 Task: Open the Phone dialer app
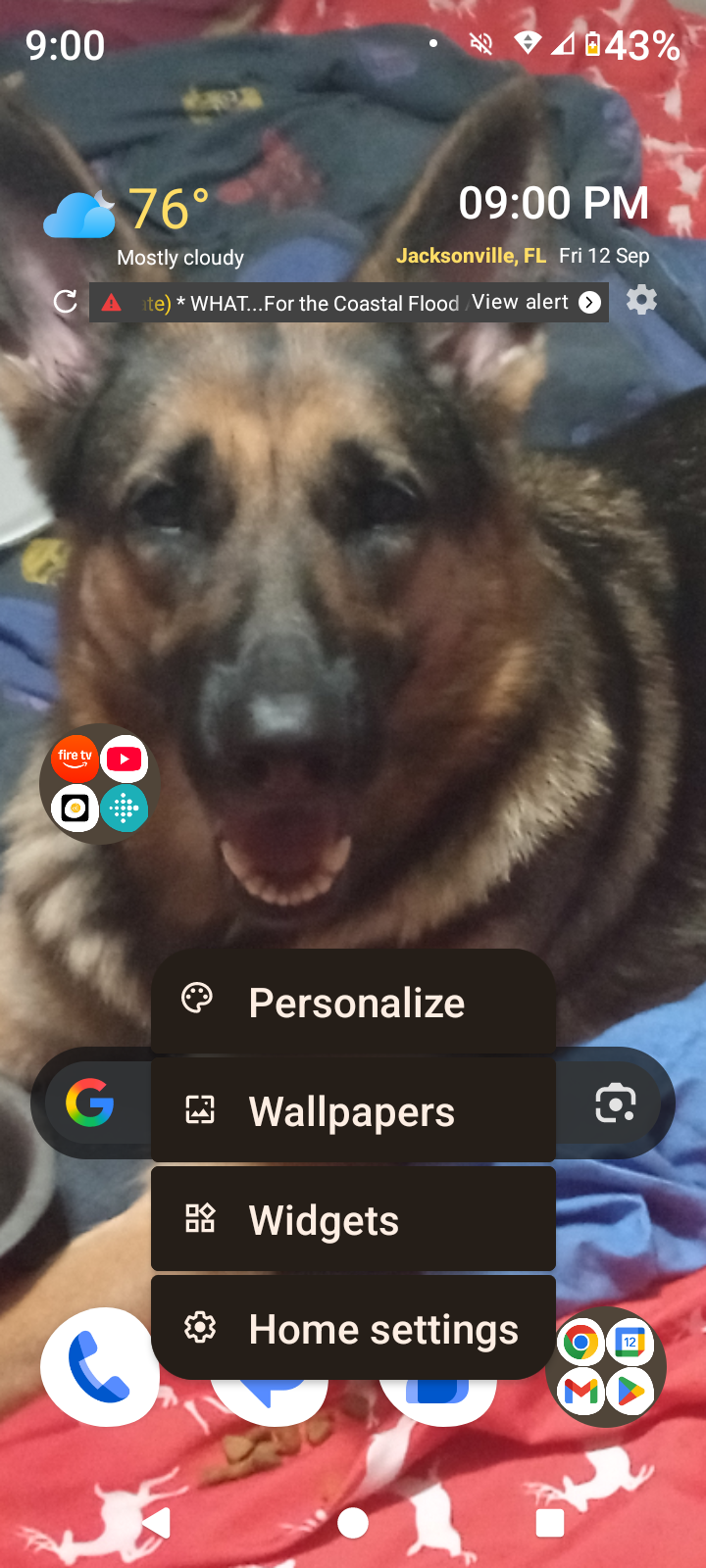click(100, 1367)
